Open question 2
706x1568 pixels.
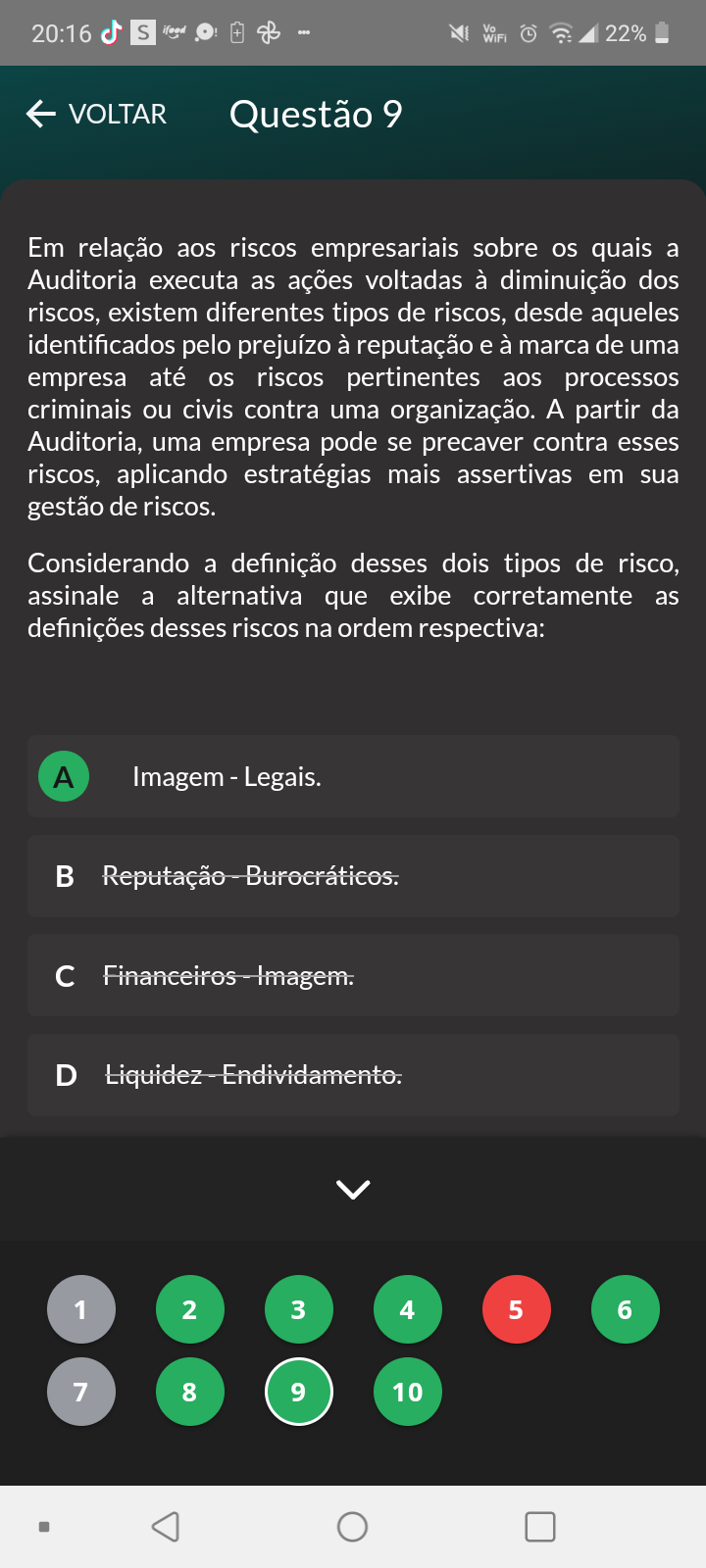pyautogui.click(x=190, y=1309)
